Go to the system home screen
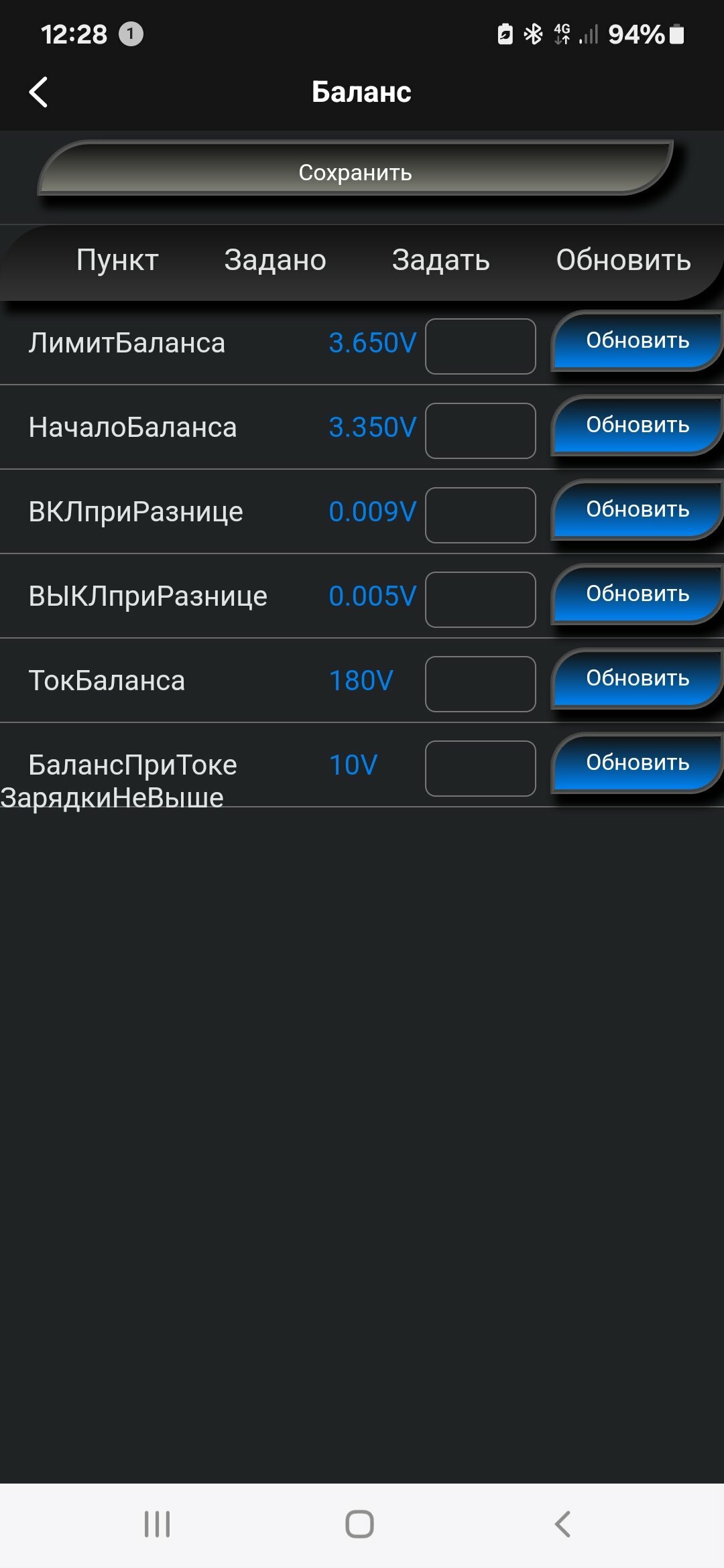Viewport: 724px width, 1568px height. pos(359,1524)
